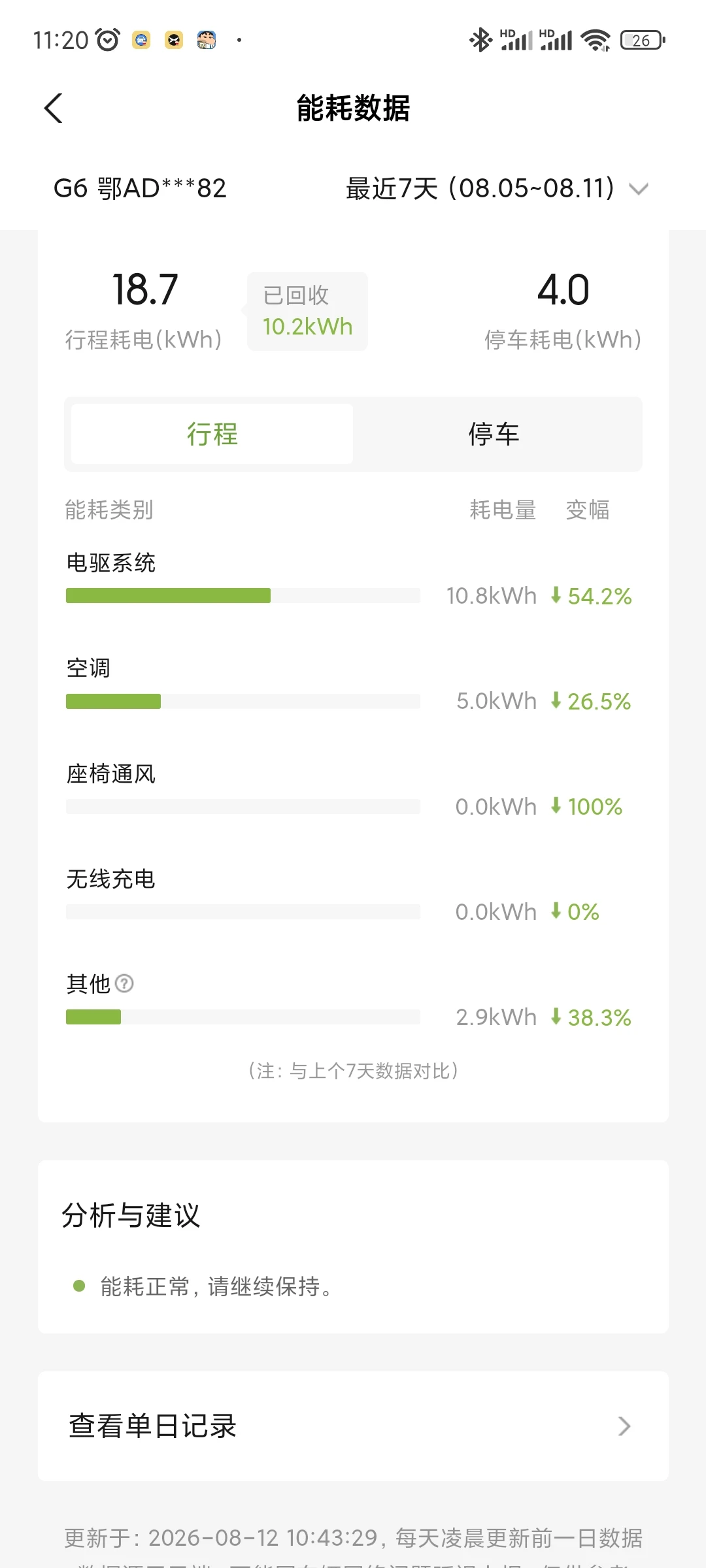
Task: Go back using the top-left arrow
Action: click(54, 108)
